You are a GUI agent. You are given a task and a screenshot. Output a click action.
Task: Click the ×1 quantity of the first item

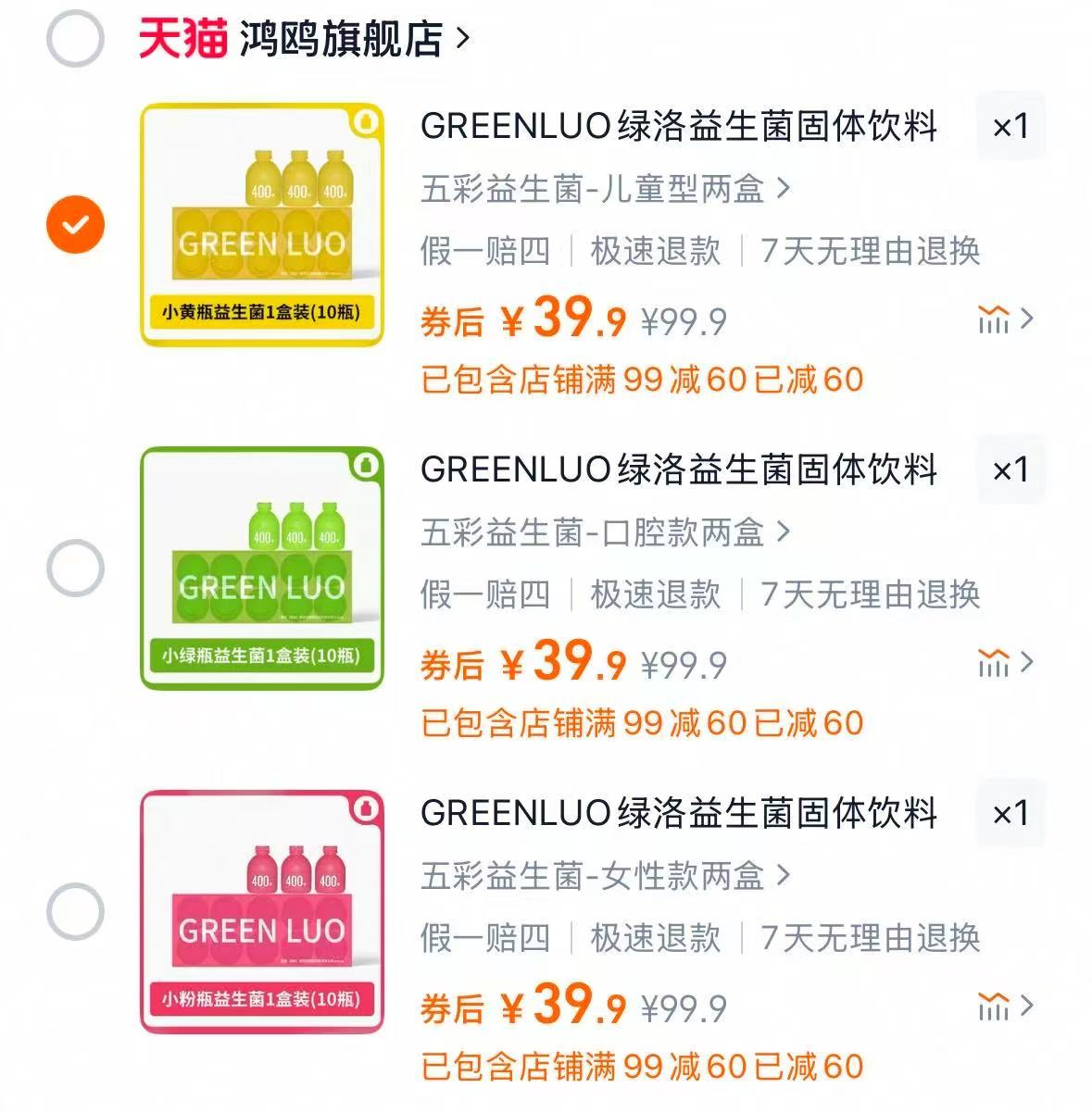1010,127
